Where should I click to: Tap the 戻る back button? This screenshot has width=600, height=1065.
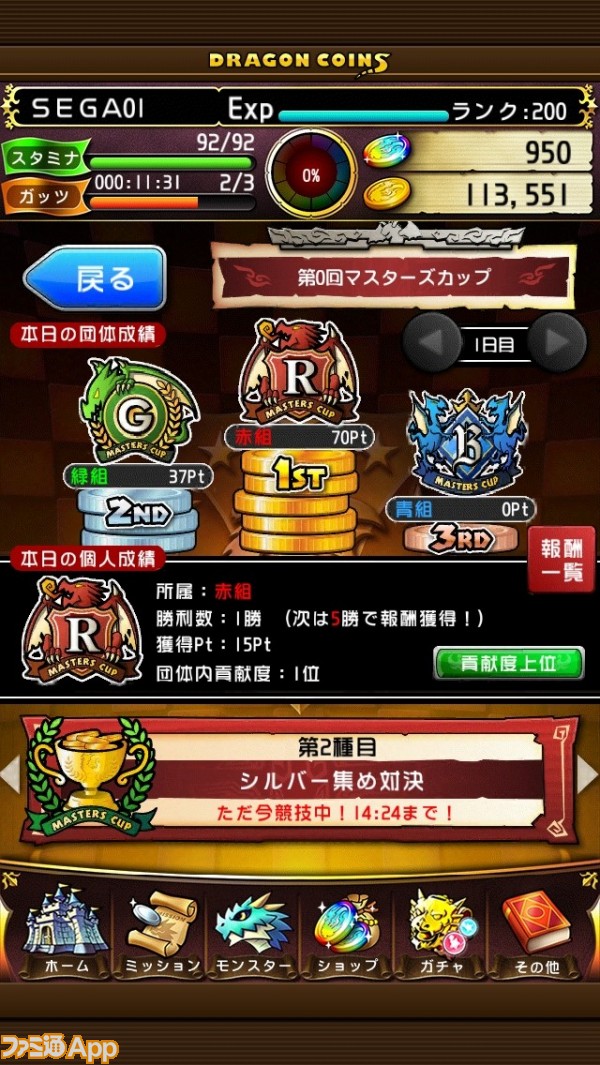click(x=95, y=278)
